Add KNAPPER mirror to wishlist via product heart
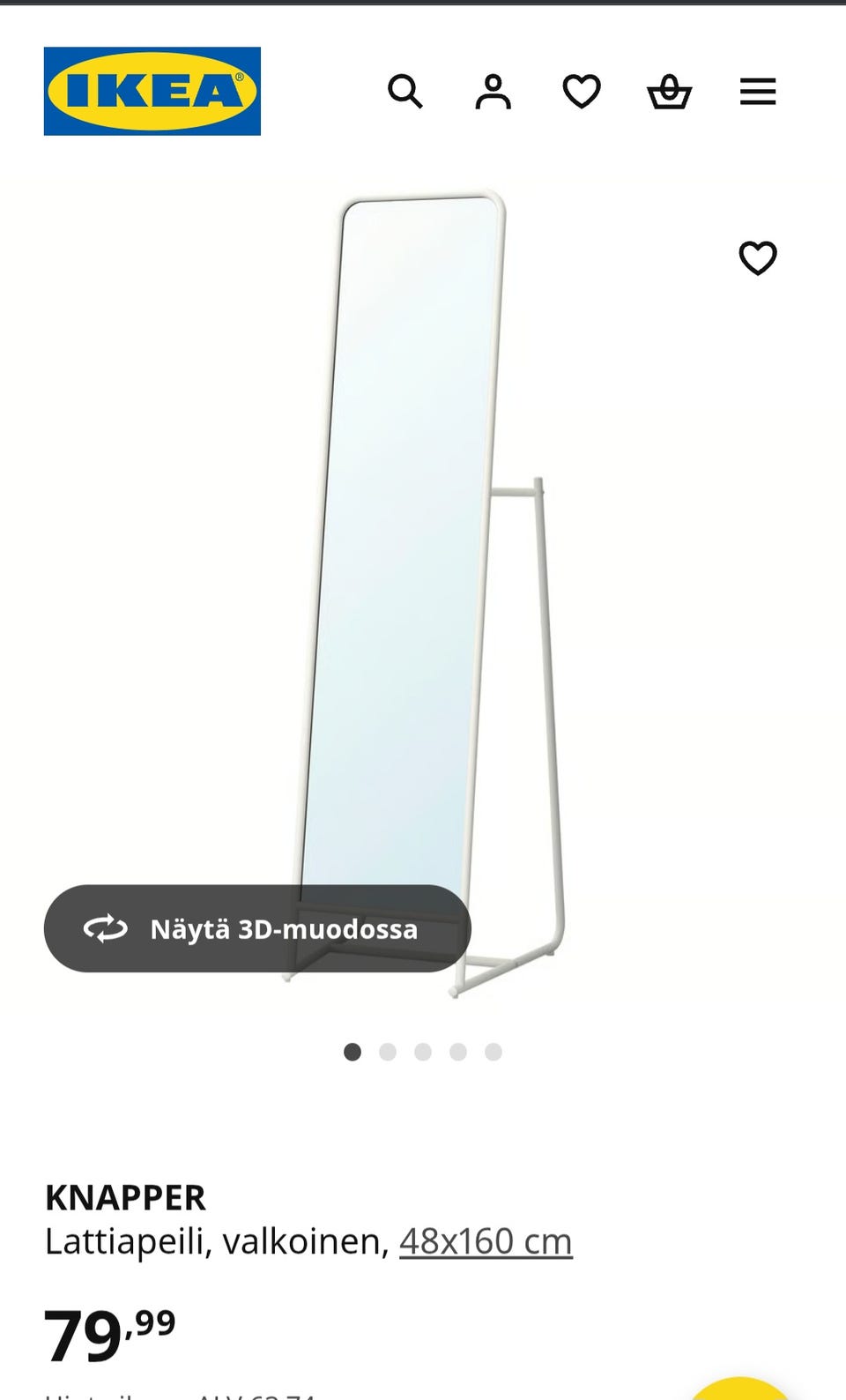The height and width of the screenshot is (1400, 846). 758,259
